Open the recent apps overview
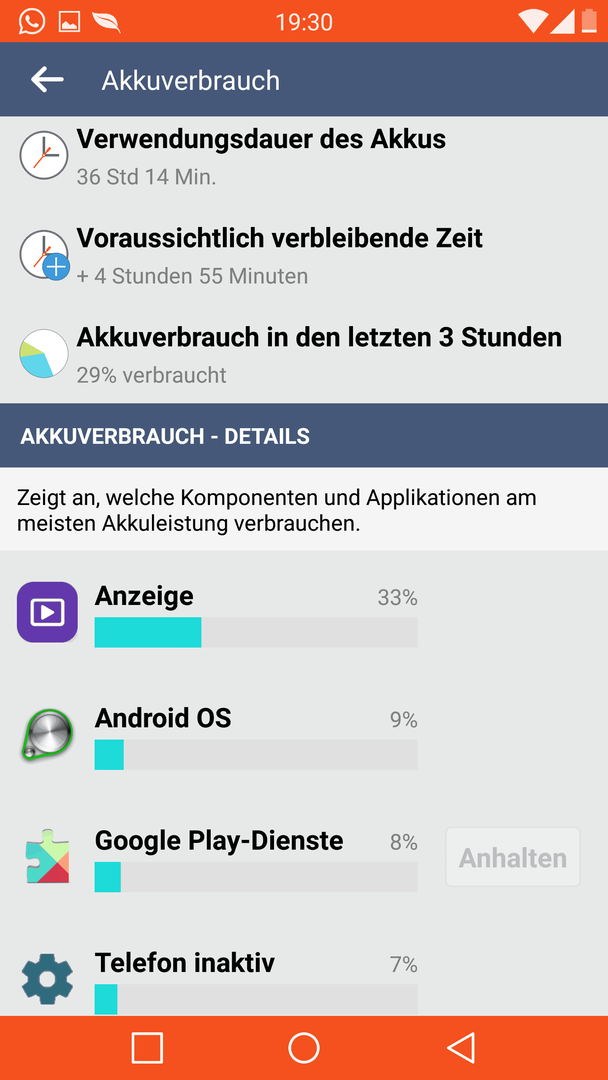 click(147, 1048)
